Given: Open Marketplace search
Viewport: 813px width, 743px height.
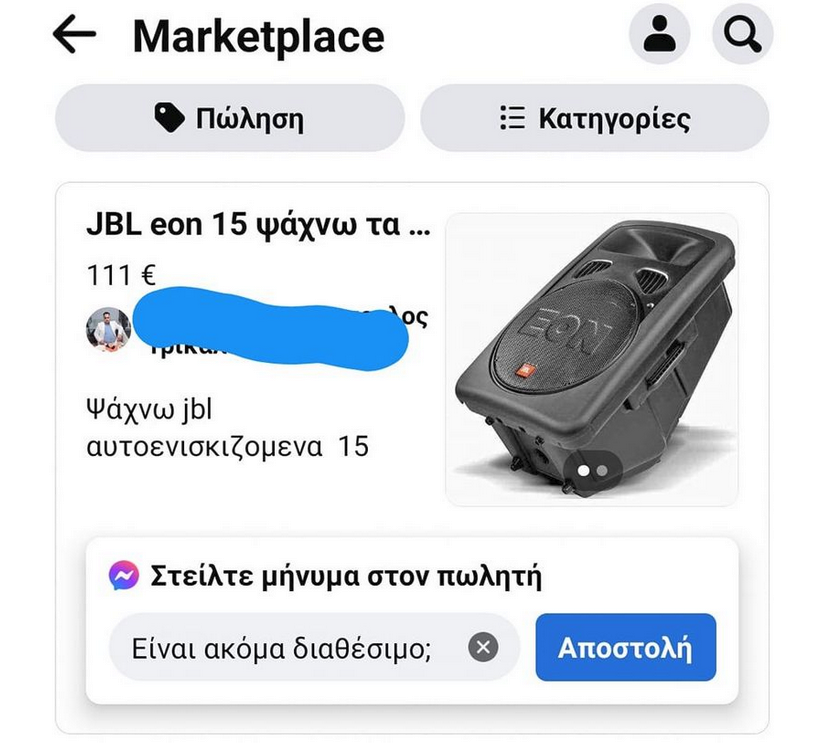Looking at the screenshot, I should pos(742,36).
